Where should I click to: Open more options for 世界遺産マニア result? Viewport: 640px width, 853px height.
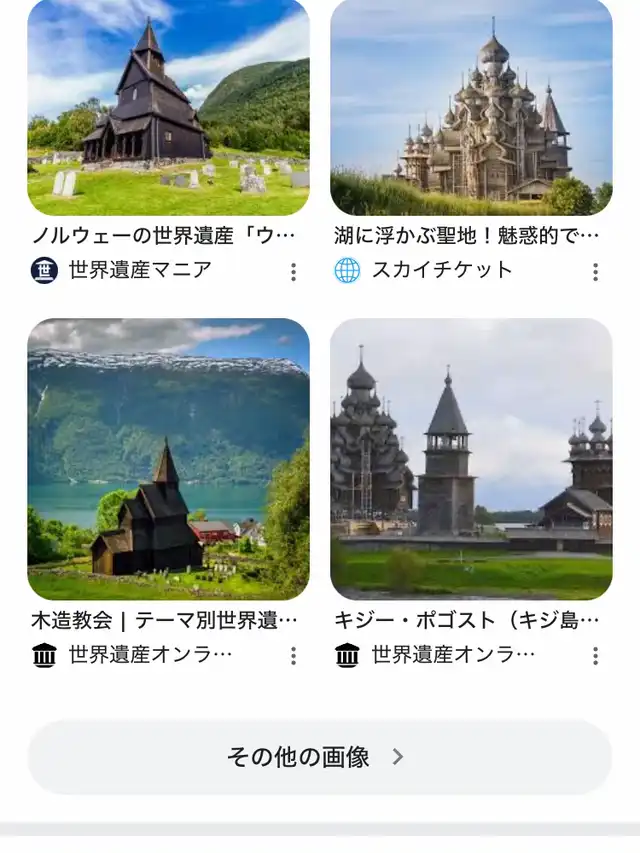point(293,271)
